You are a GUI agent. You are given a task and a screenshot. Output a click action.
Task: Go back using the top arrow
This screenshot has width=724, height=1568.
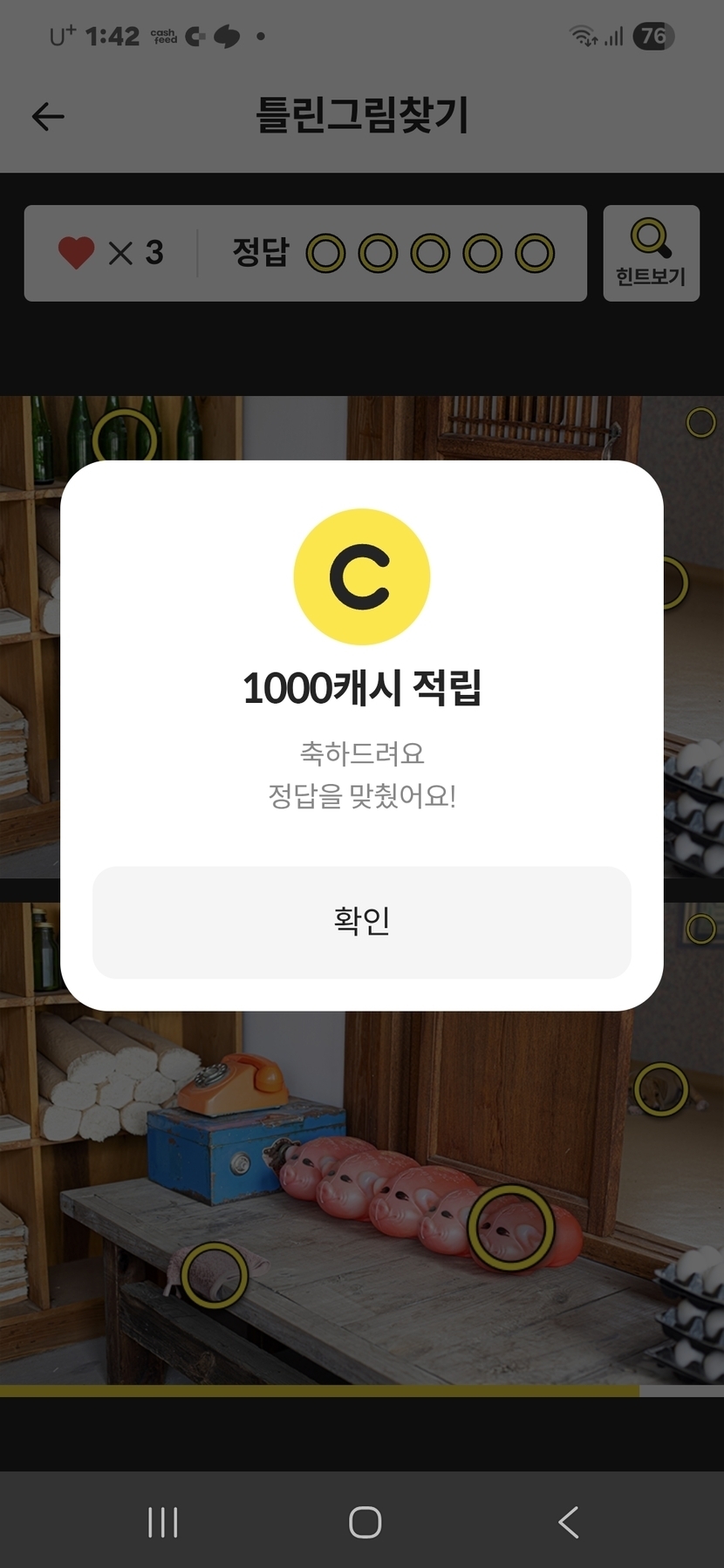pos(48,116)
